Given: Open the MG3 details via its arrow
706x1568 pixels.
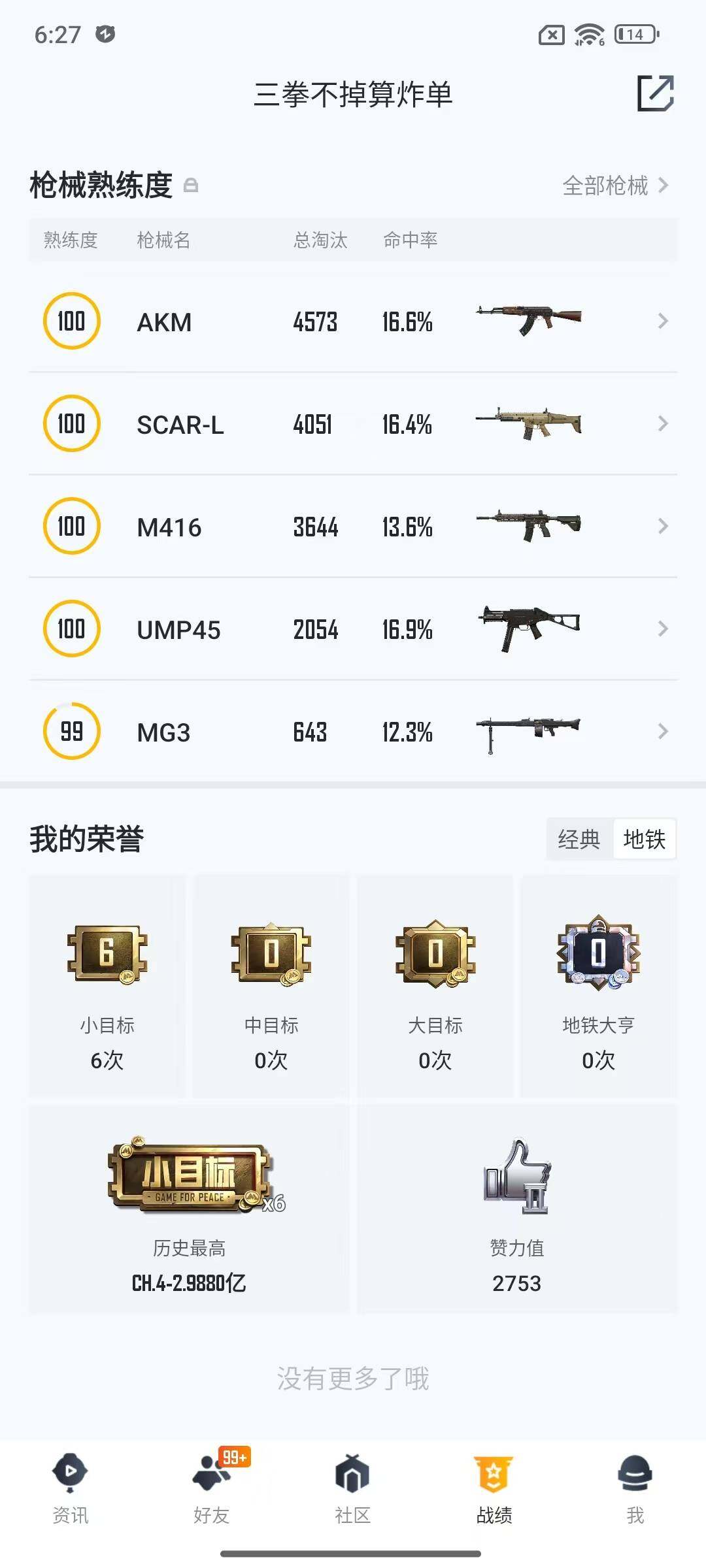Looking at the screenshot, I should [663, 732].
